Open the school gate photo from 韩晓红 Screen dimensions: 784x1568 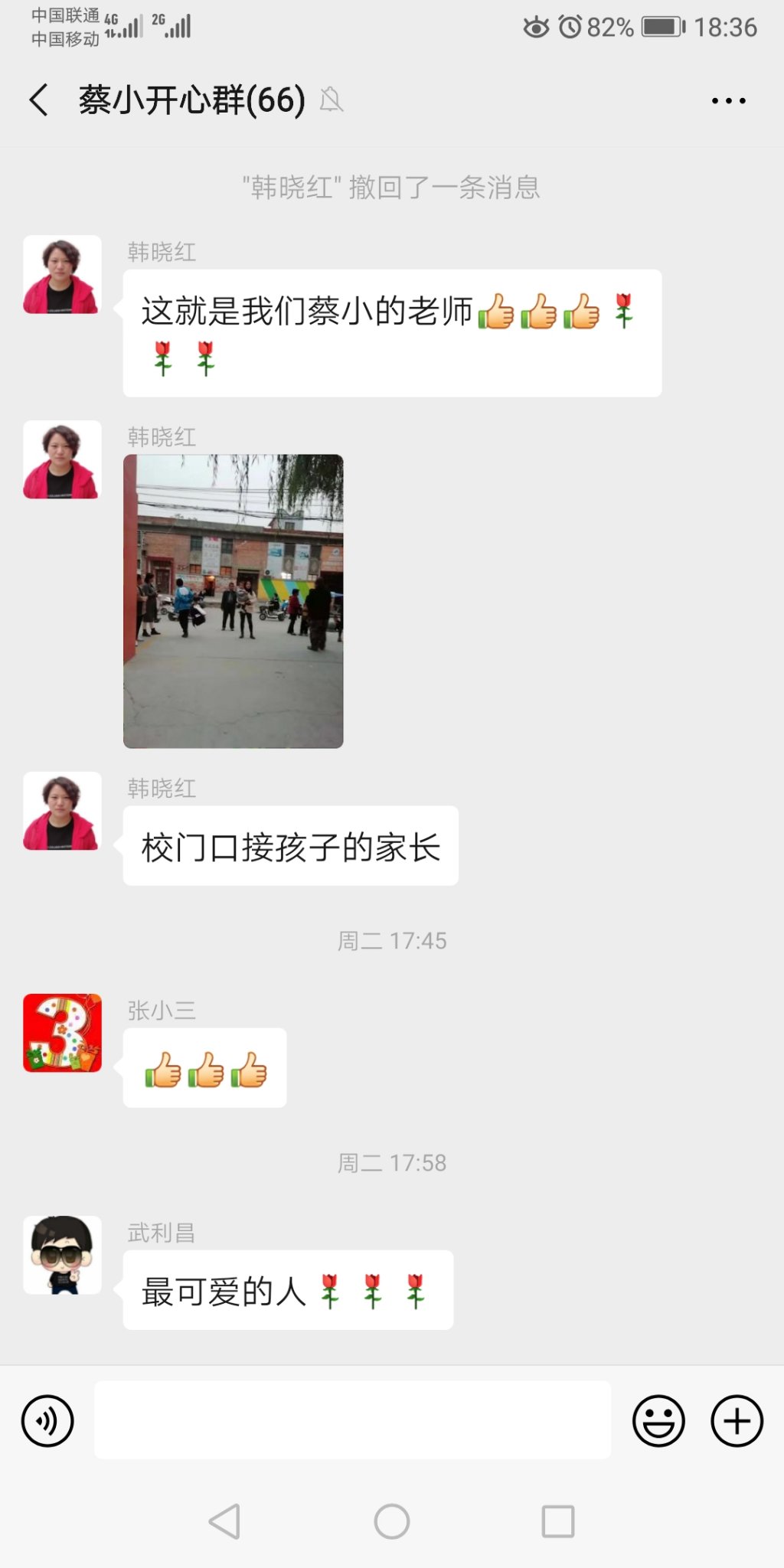[233, 601]
